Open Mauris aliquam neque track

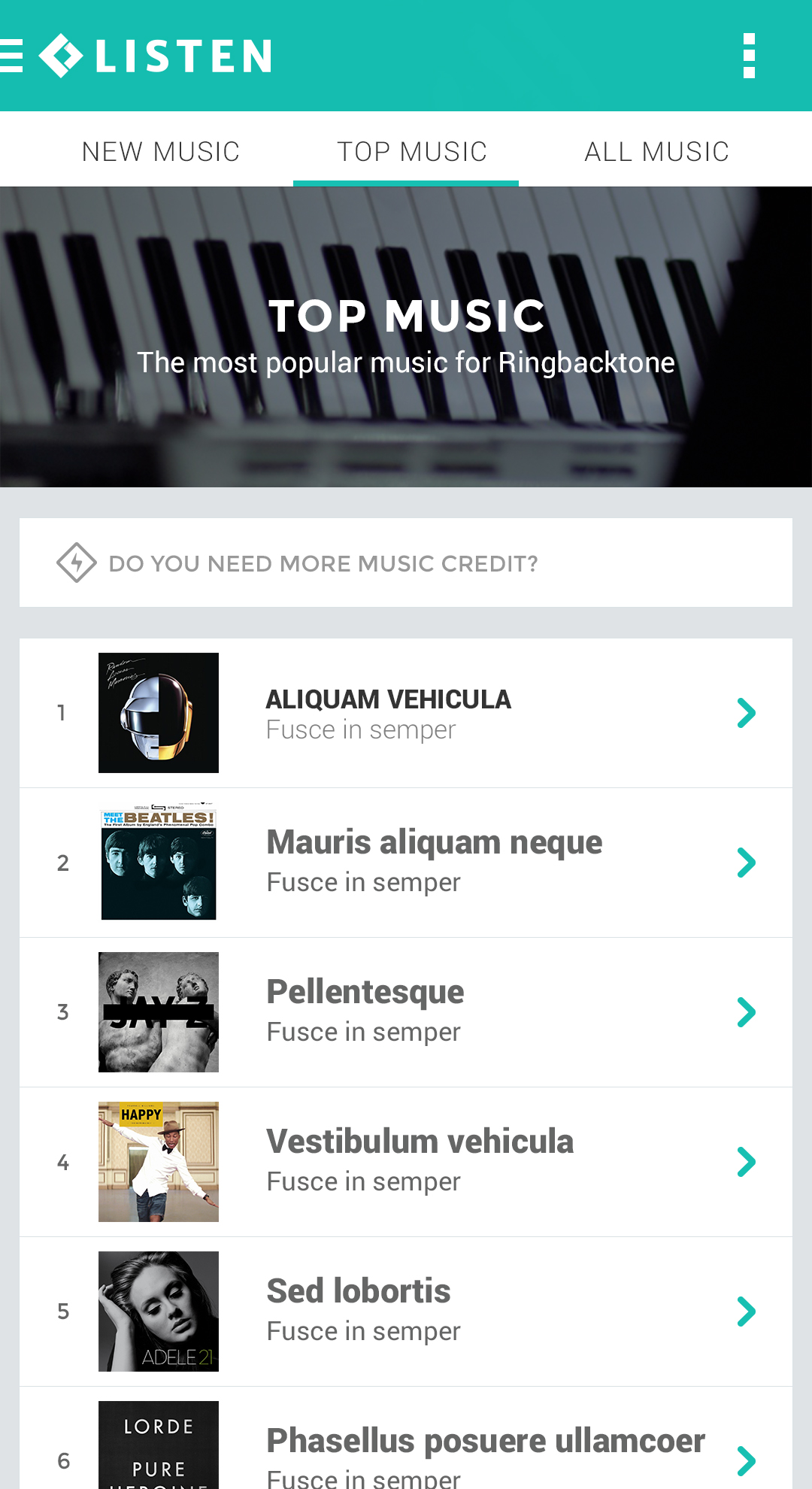(406, 863)
